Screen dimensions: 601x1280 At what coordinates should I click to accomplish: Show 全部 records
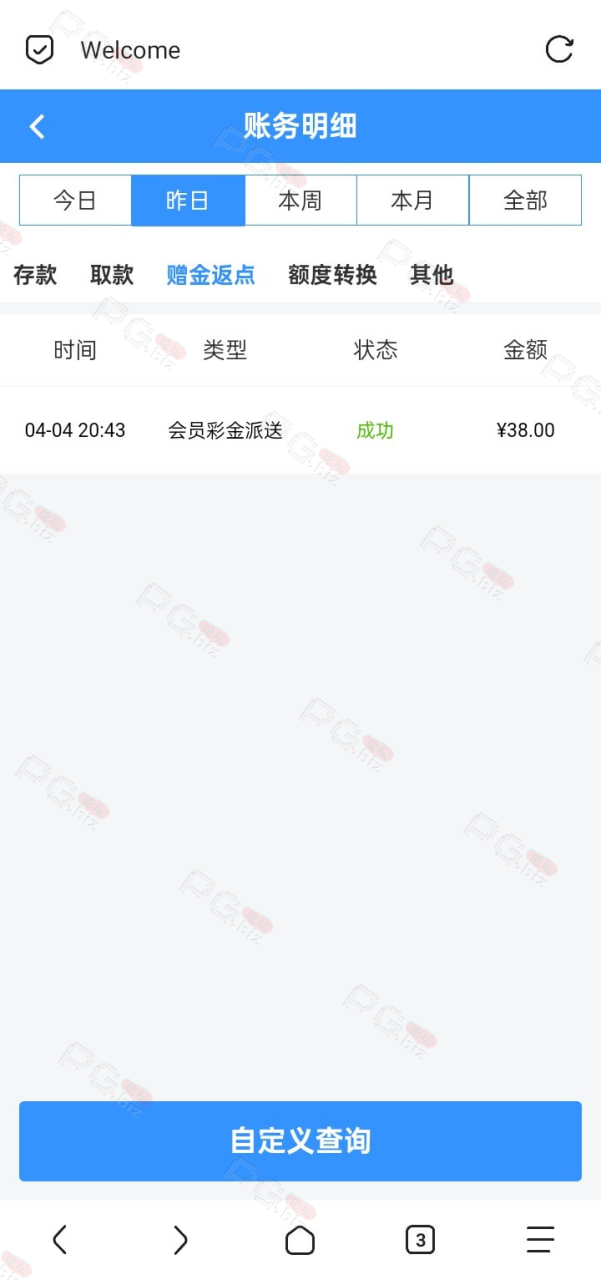(x=525, y=200)
